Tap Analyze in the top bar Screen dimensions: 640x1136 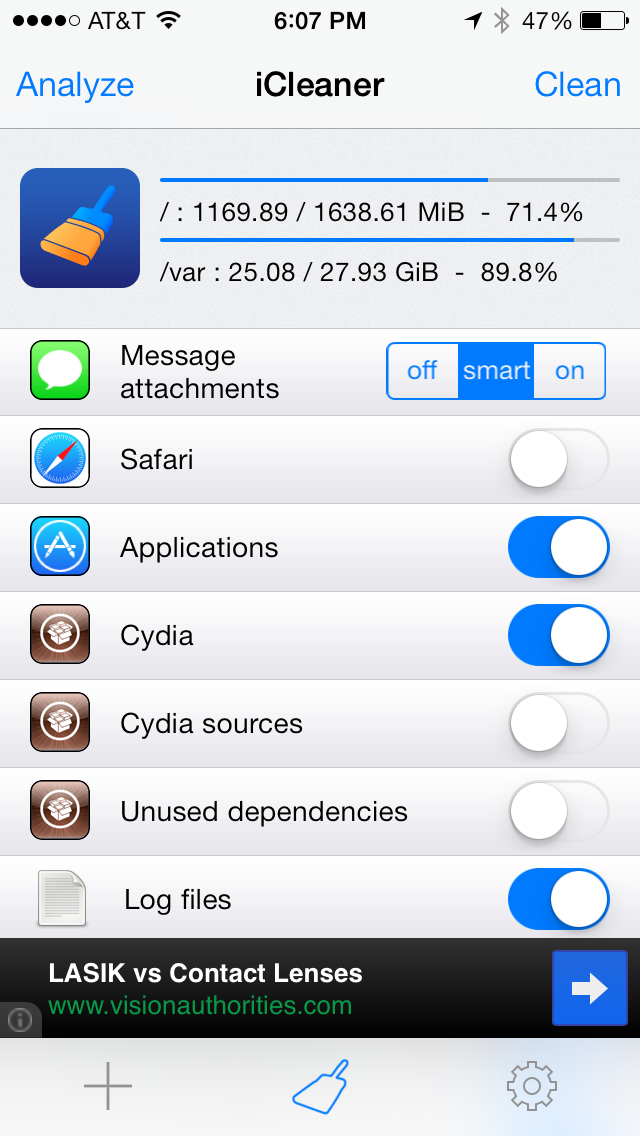tap(75, 85)
